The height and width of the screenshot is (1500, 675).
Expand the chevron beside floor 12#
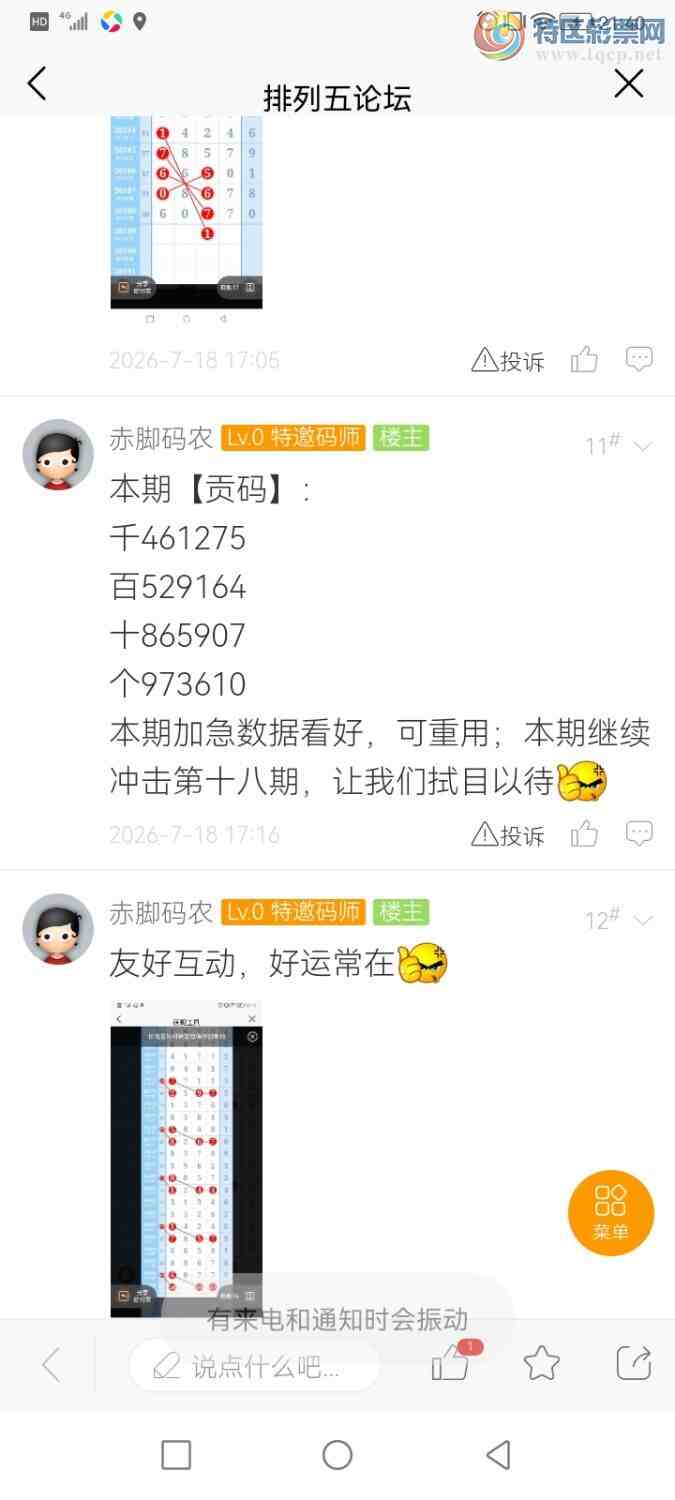pos(643,920)
